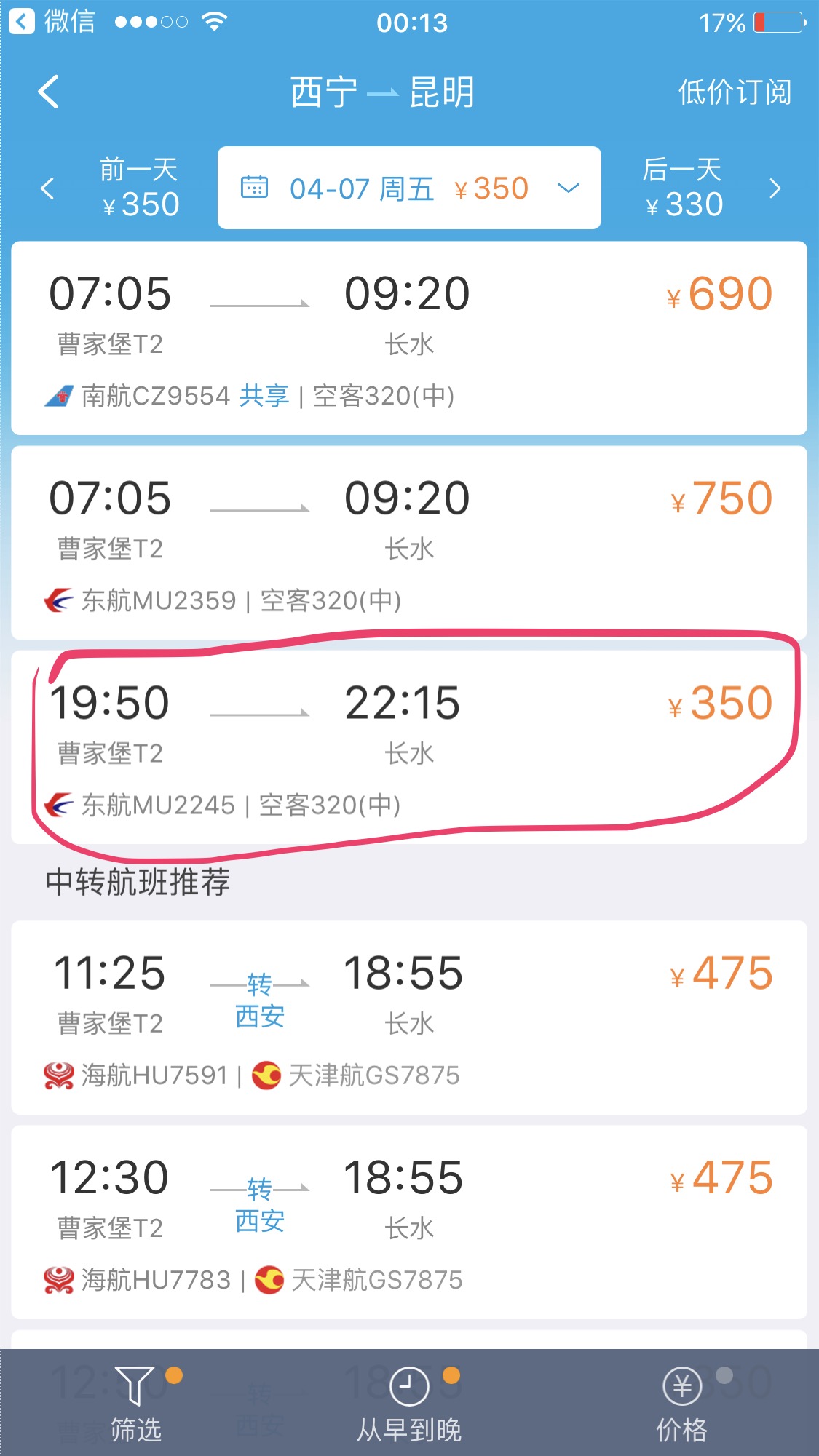The image size is (819, 1456).
Task: Open 海航HU7783 12:30 transfer flight
Action: click(x=409, y=1222)
